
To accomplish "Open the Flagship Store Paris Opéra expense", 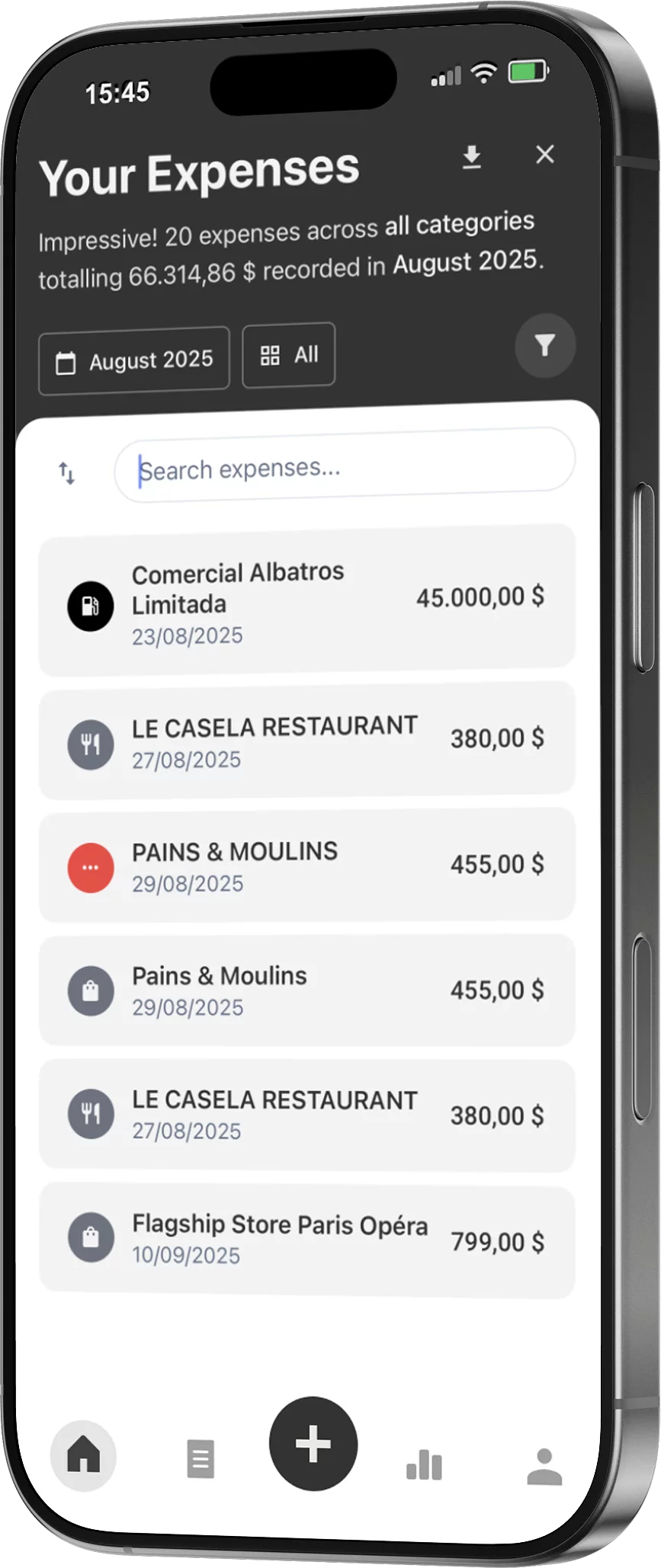I will (306, 1239).
